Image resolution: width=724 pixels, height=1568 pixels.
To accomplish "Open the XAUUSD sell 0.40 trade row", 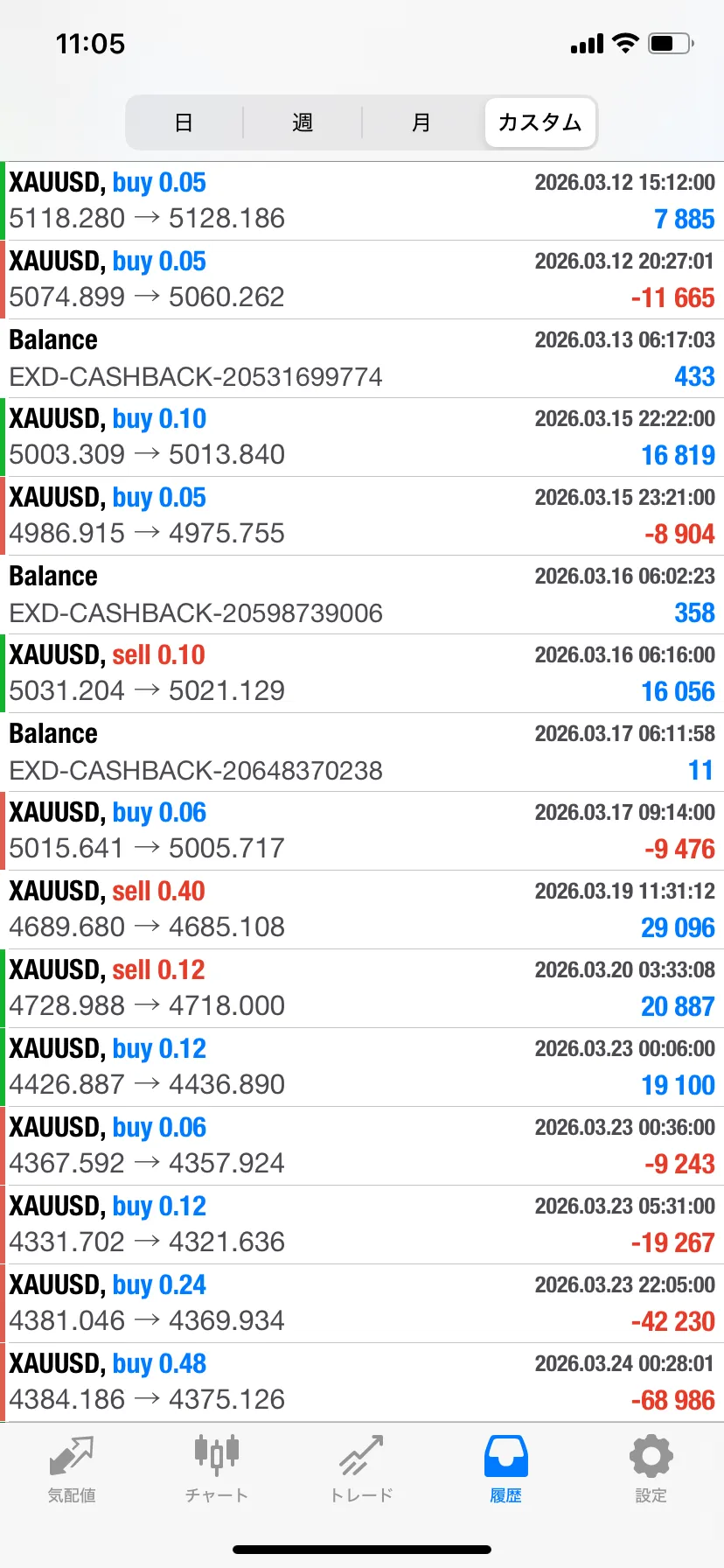I will click(362, 910).
